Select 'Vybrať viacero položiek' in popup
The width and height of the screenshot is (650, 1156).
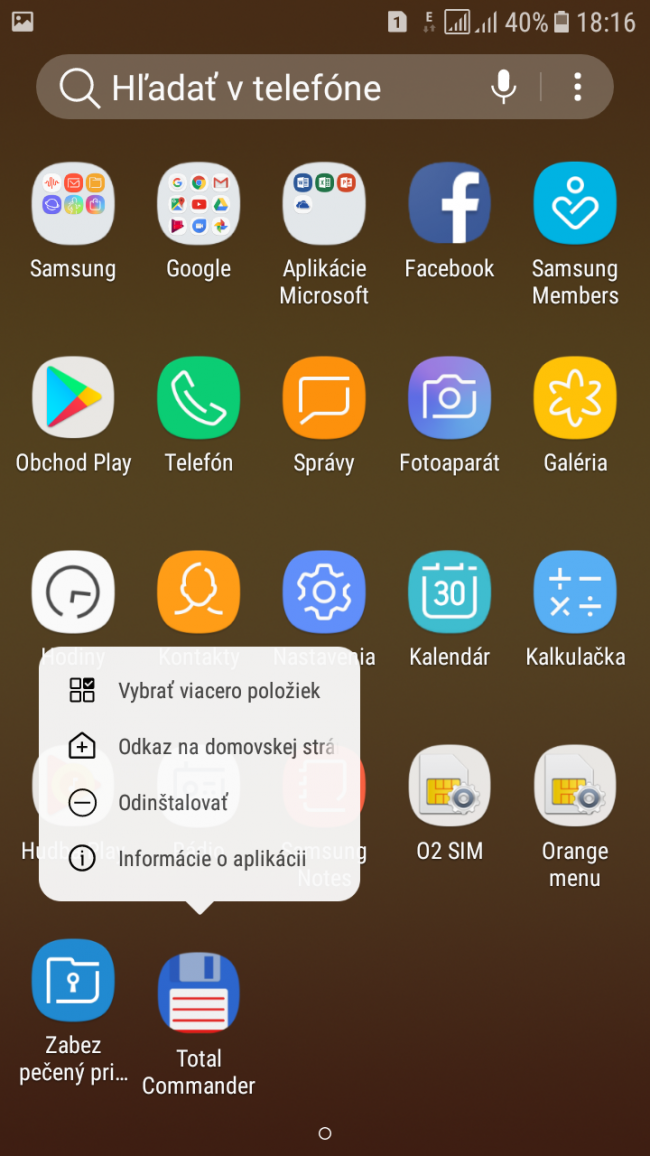pyautogui.click(x=218, y=690)
